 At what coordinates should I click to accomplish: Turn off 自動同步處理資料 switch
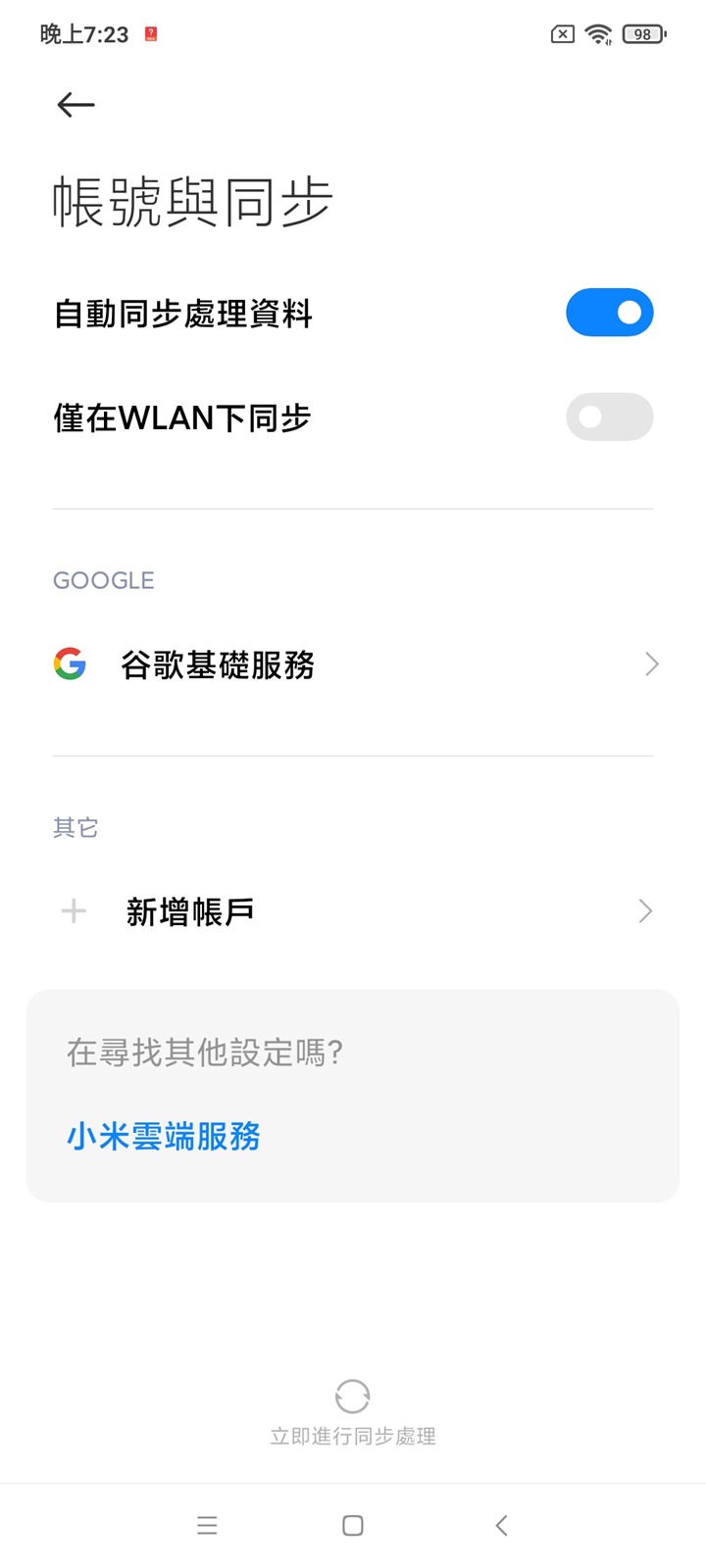[609, 313]
